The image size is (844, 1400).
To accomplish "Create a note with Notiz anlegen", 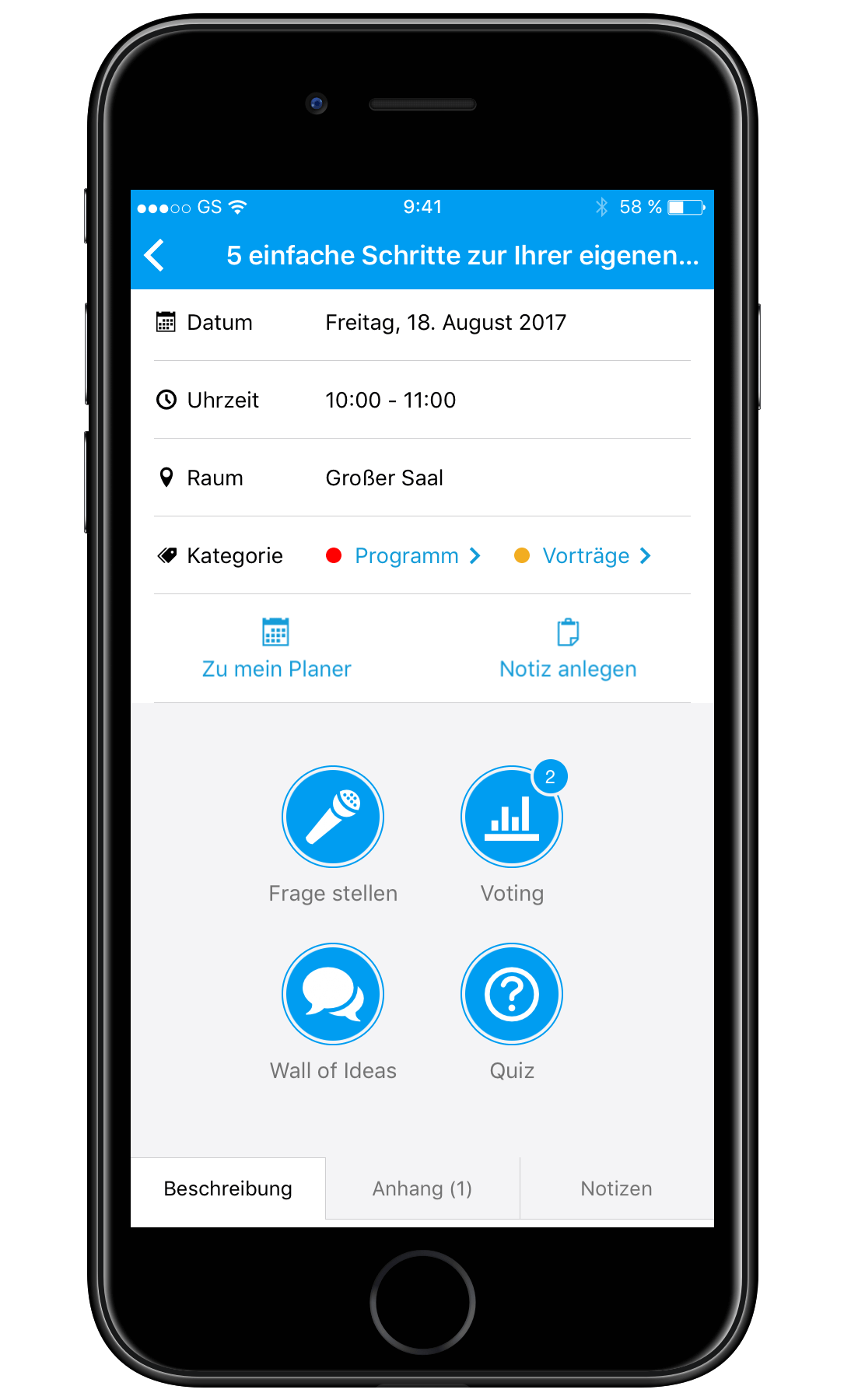I will coord(568,649).
